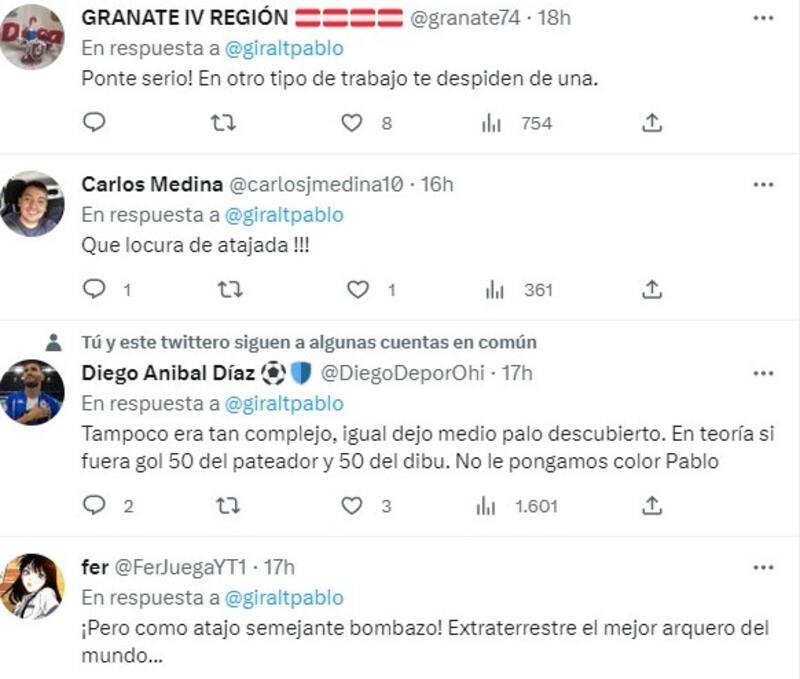Image resolution: width=800 pixels, height=679 pixels.
Task: Retweet Carlos Medina's reply
Action: (x=229, y=289)
